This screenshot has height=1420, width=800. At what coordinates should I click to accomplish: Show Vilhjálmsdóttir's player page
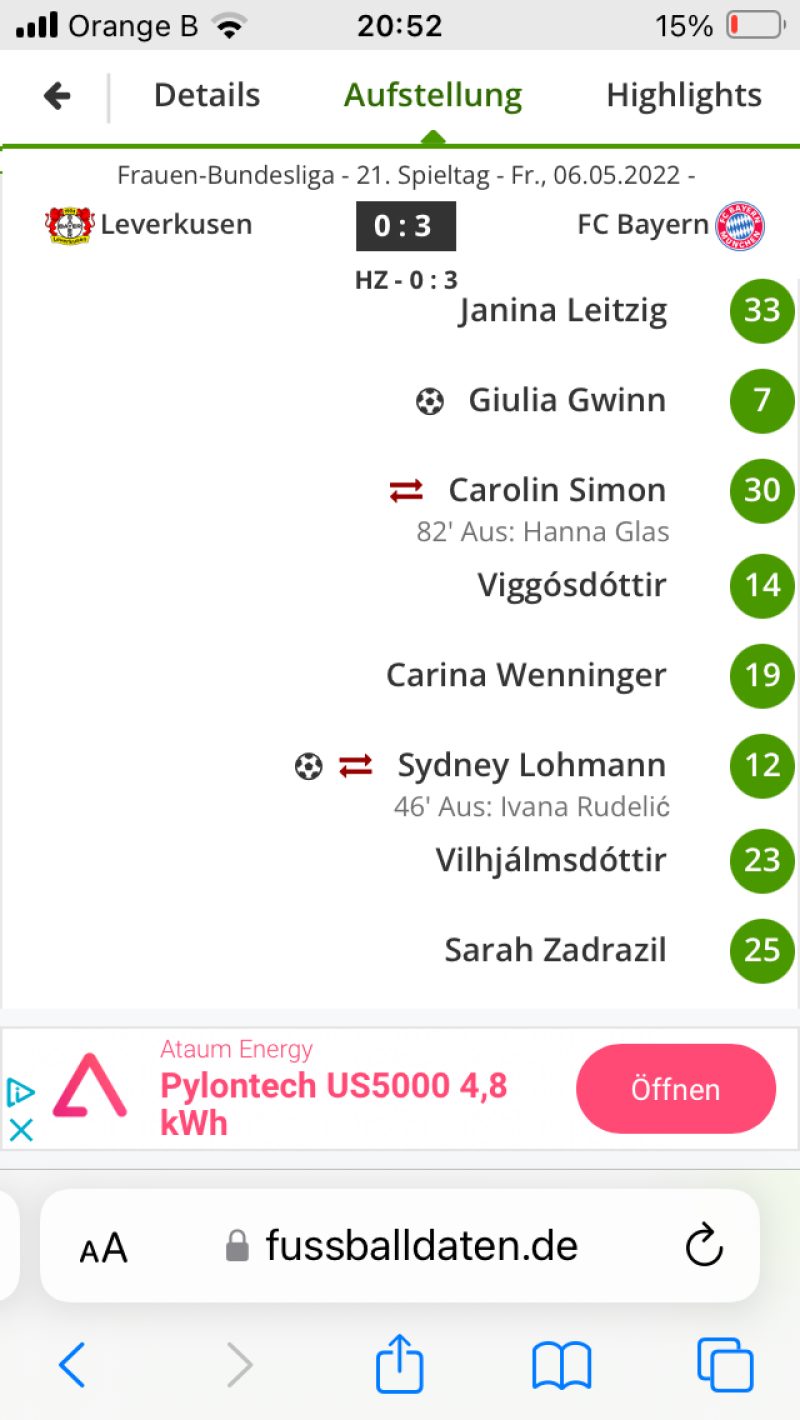click(x=550, y=860)
